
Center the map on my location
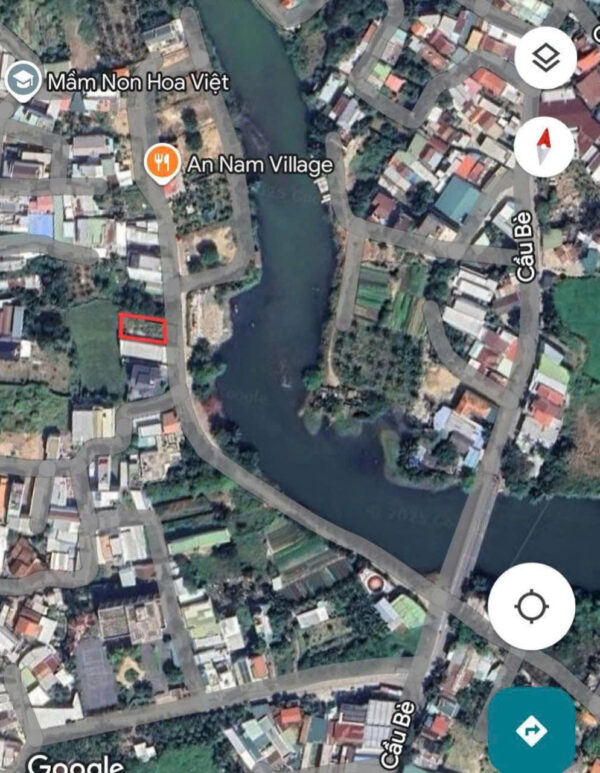coord(531,606)
